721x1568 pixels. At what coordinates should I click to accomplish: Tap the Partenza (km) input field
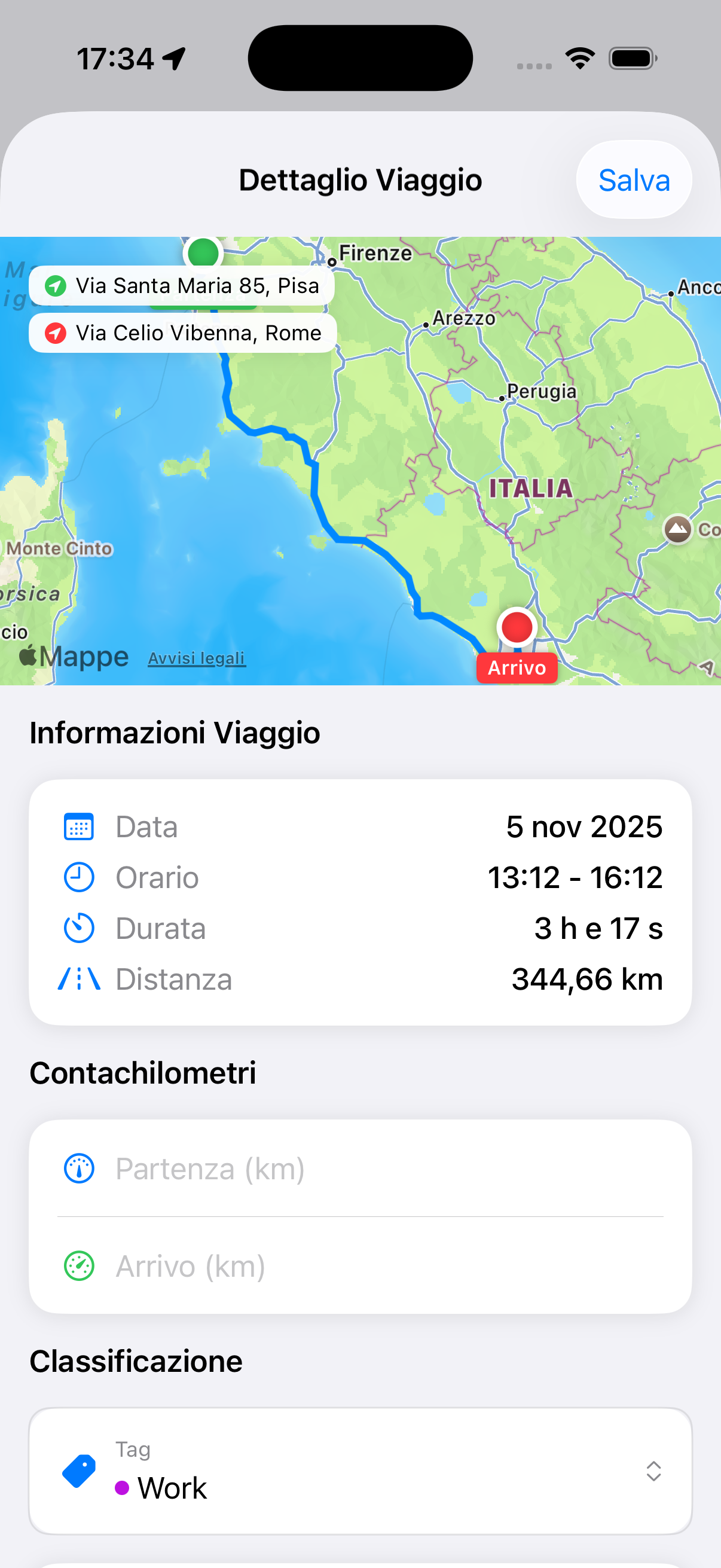pyautogui.click(x=243, y=1168)
